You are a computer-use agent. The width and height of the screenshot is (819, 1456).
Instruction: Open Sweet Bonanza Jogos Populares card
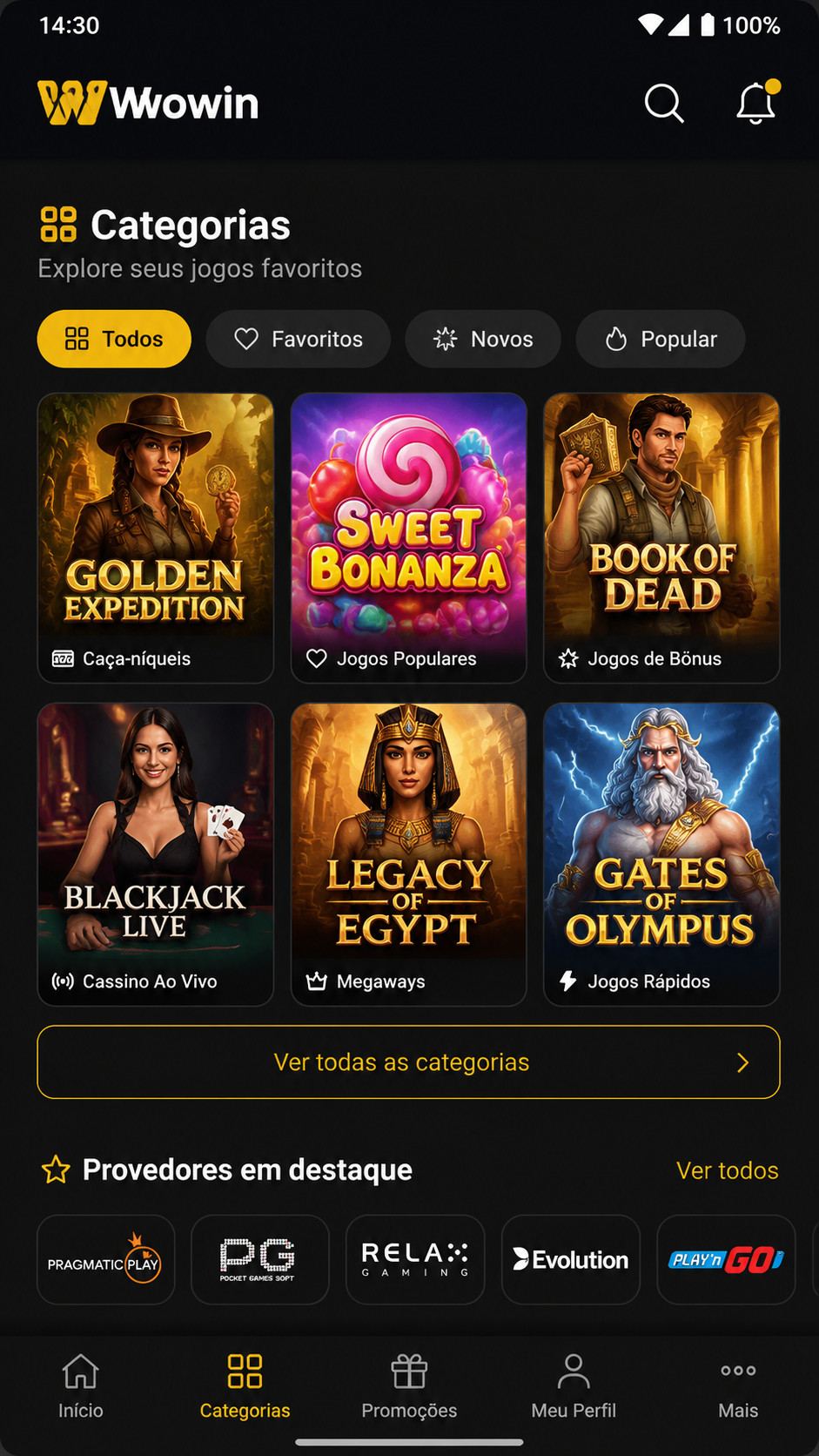(409, 538)
